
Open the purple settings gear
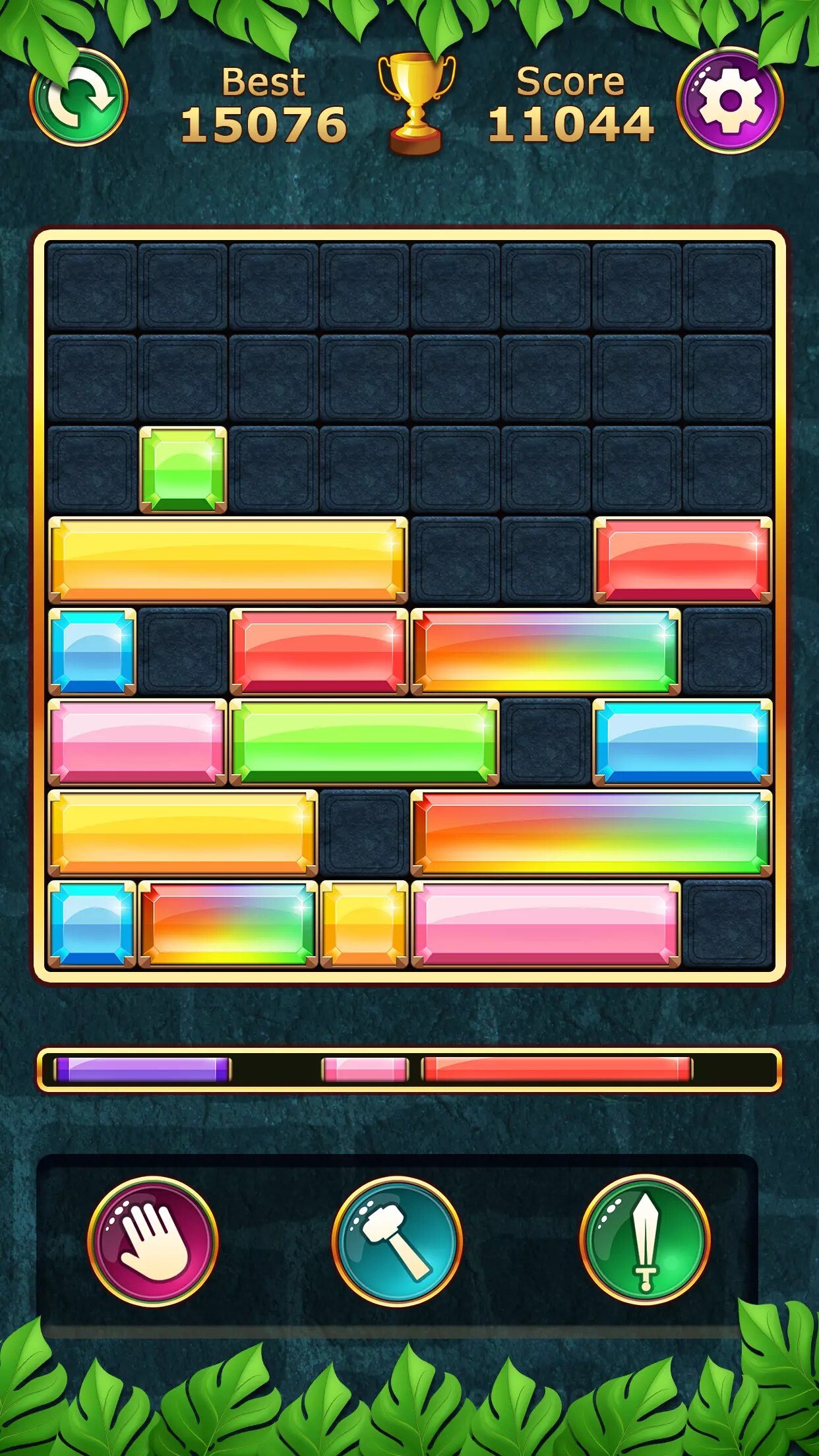[730, 101]
